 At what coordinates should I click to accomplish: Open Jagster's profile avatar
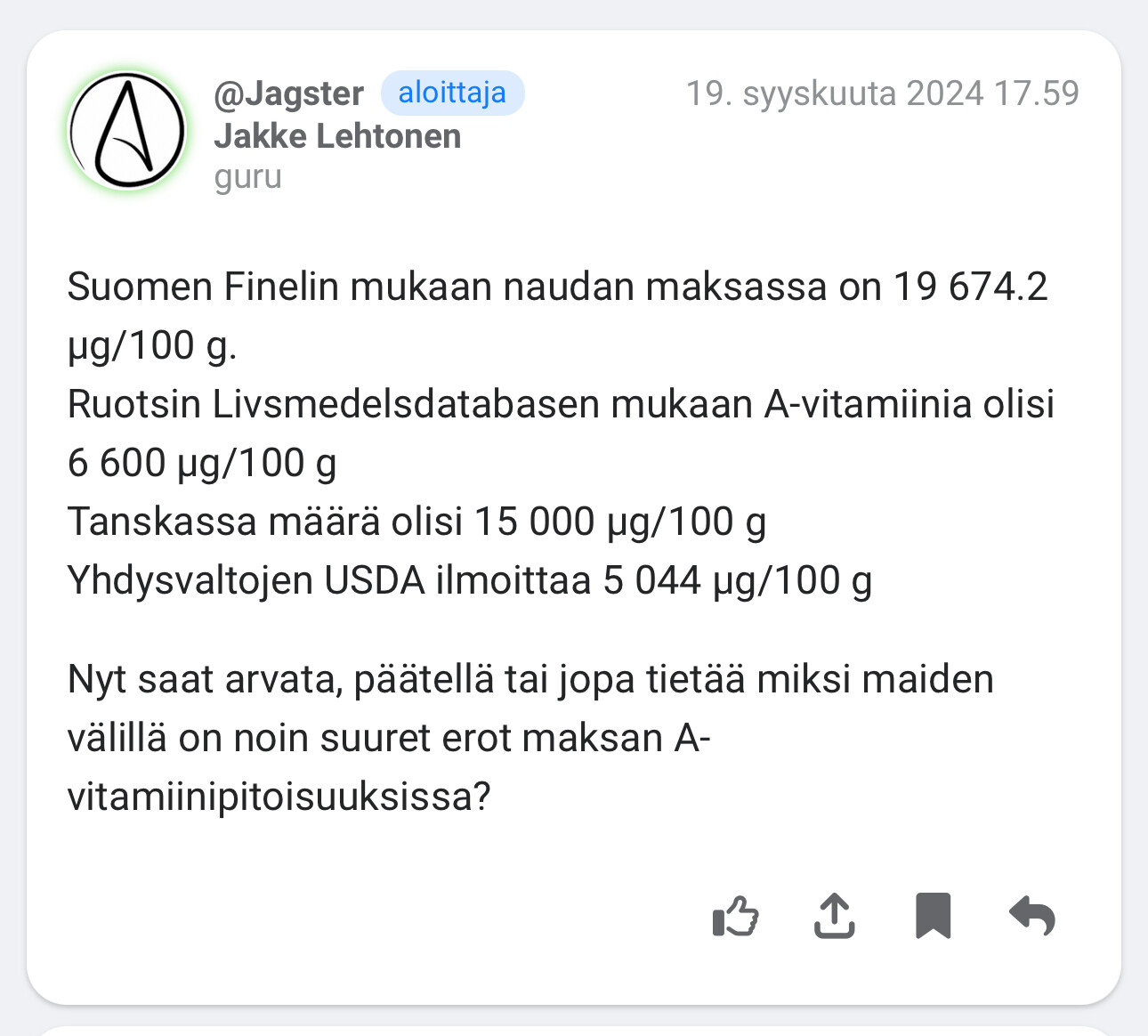pos(127,132)
